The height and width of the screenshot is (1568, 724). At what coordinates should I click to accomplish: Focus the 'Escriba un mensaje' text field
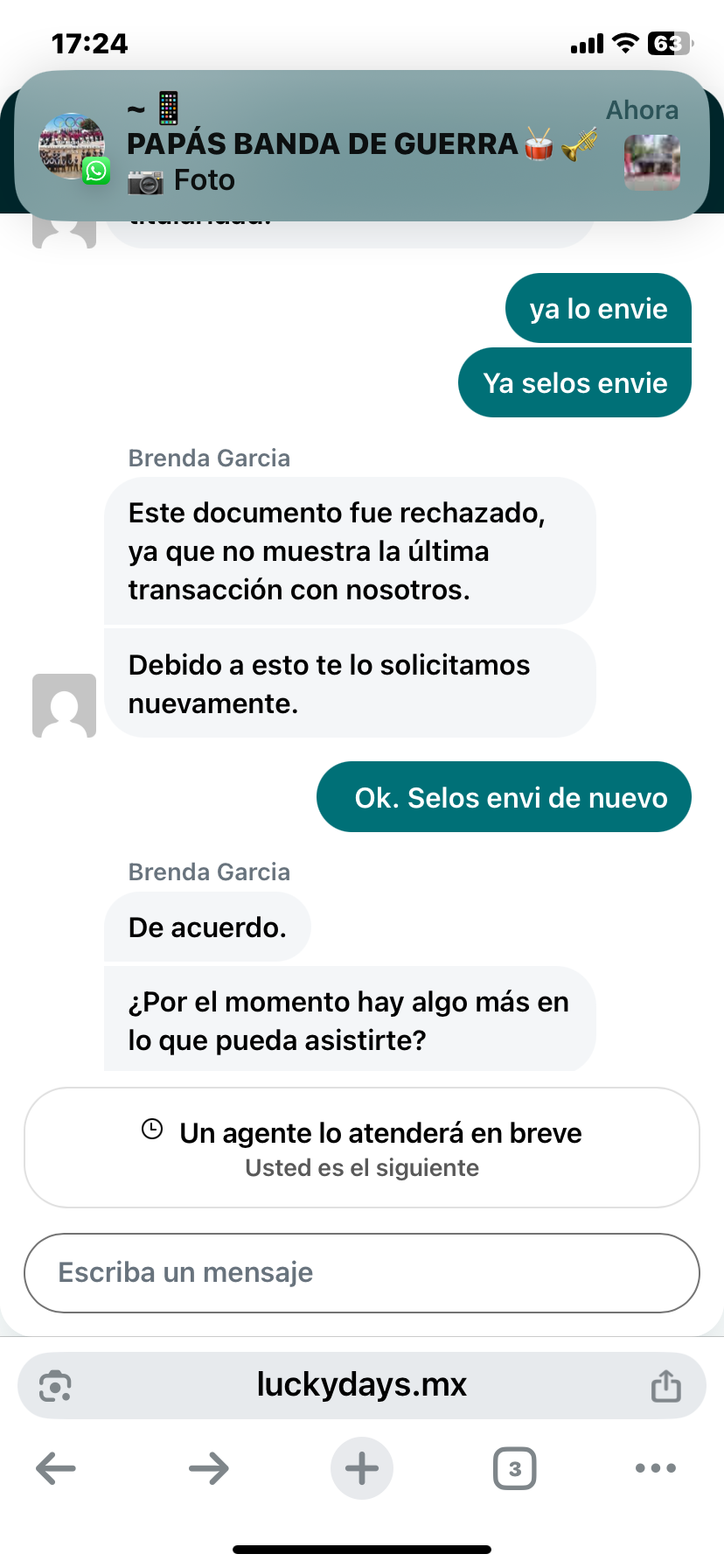(x=361, y=1272)
